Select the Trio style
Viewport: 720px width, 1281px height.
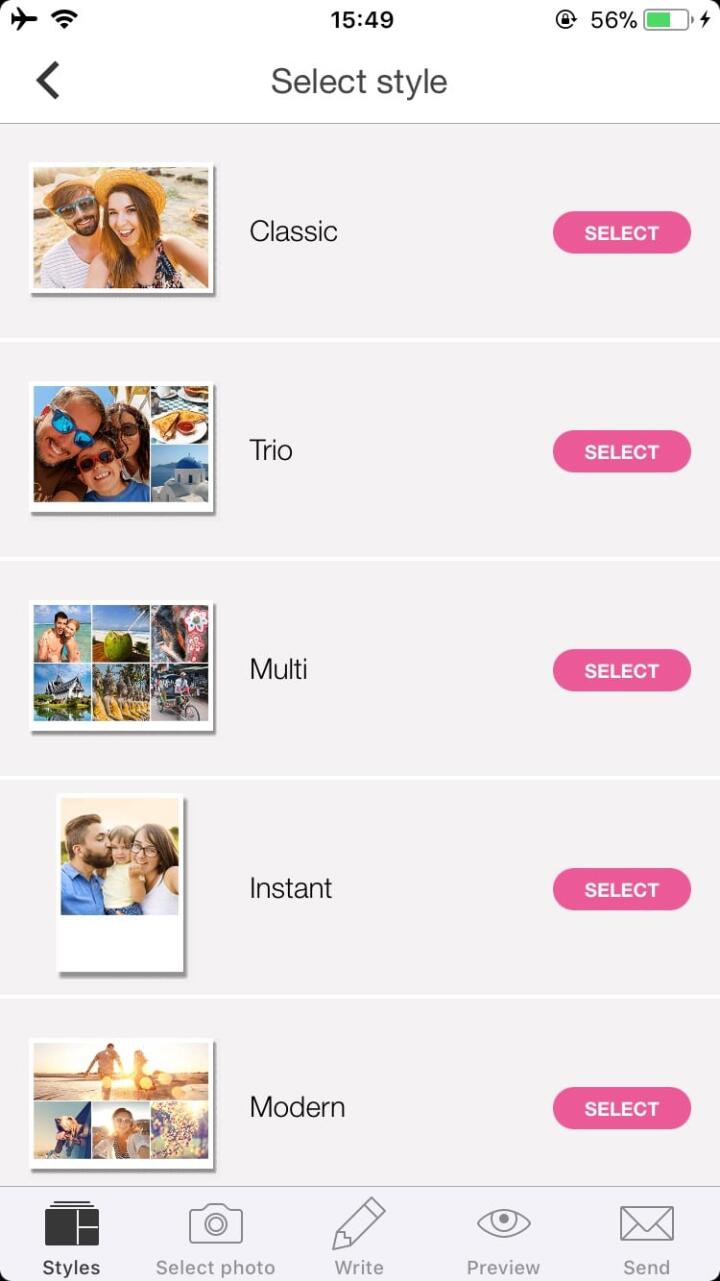pos(621,451)
